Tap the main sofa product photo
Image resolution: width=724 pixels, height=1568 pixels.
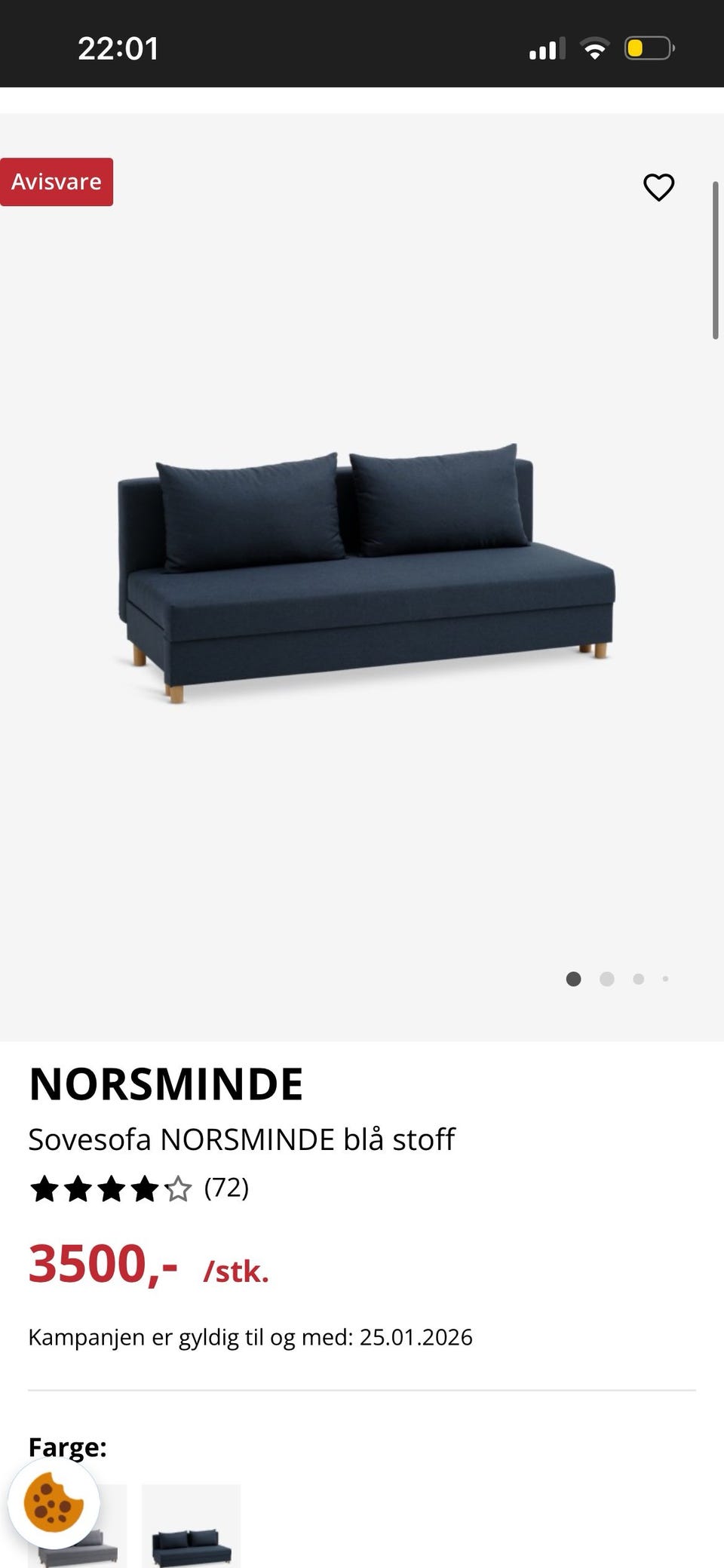[362, 573]
